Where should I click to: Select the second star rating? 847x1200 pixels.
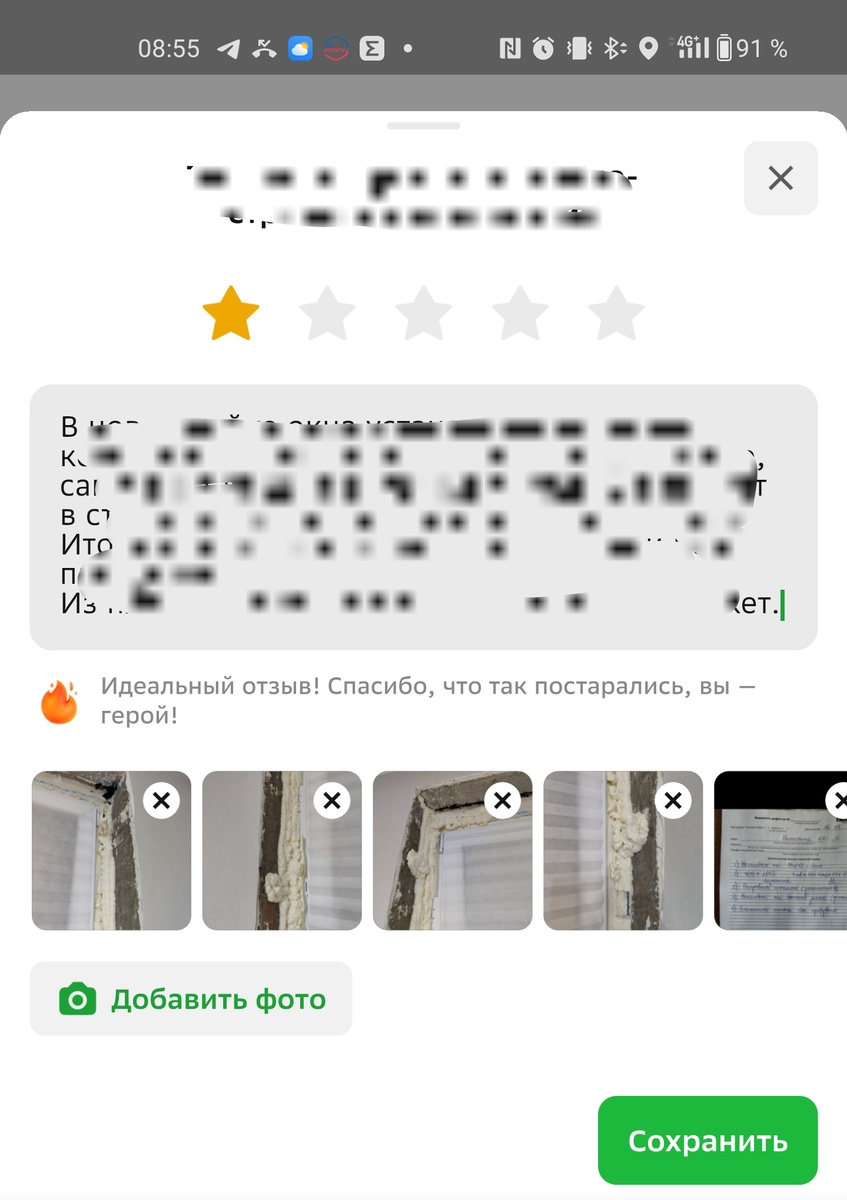(328, 312)
